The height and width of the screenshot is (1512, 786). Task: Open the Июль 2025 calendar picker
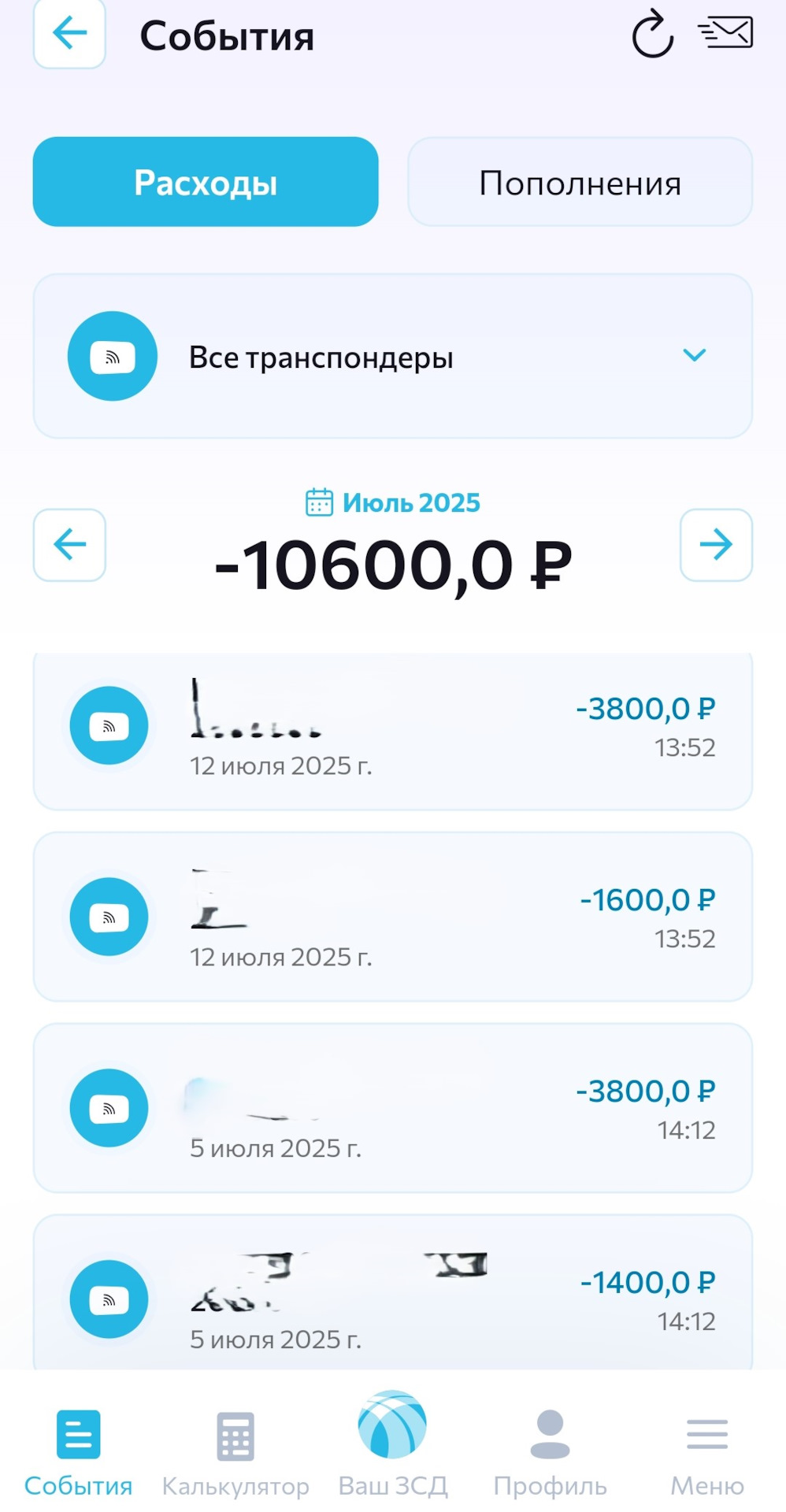tap(393, 502)
